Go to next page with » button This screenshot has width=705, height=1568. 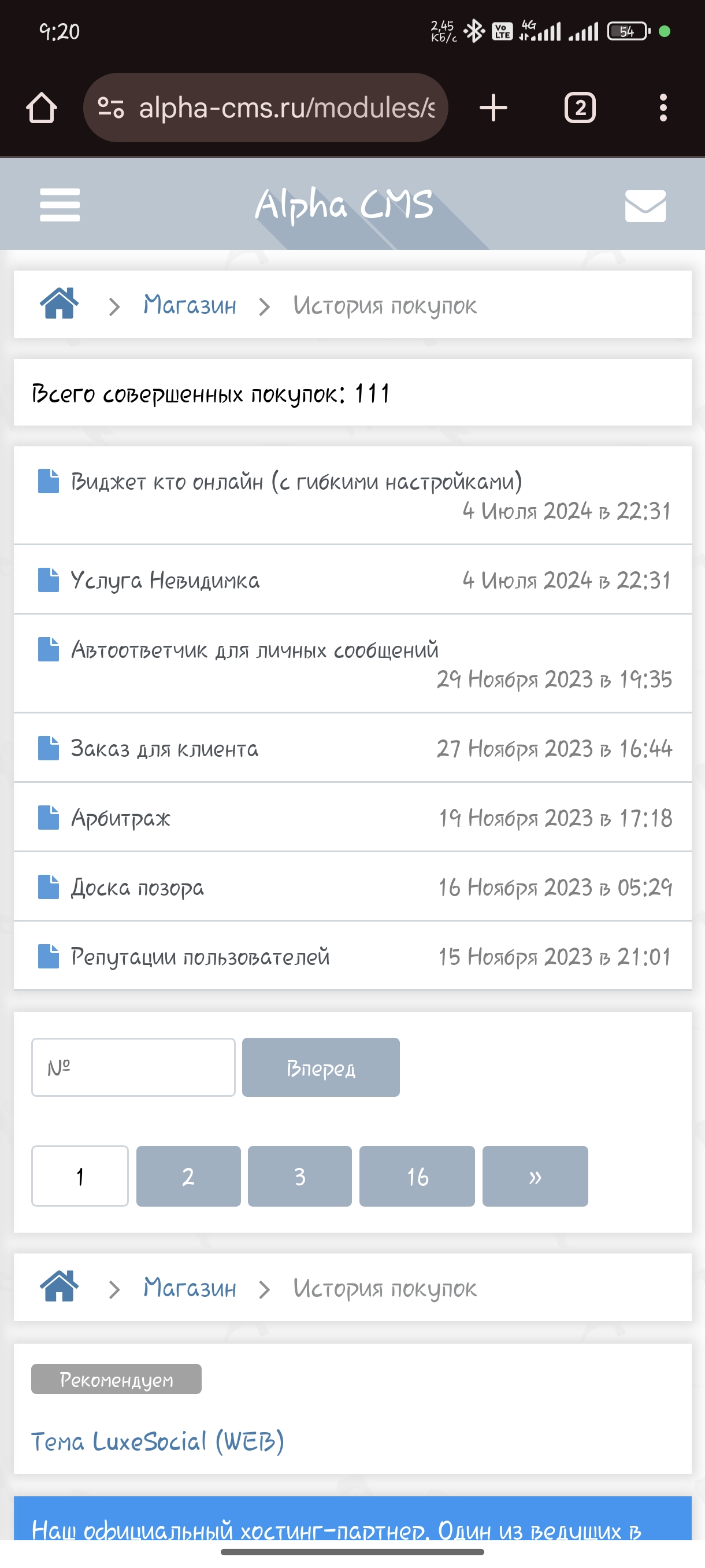point(535,1176)
